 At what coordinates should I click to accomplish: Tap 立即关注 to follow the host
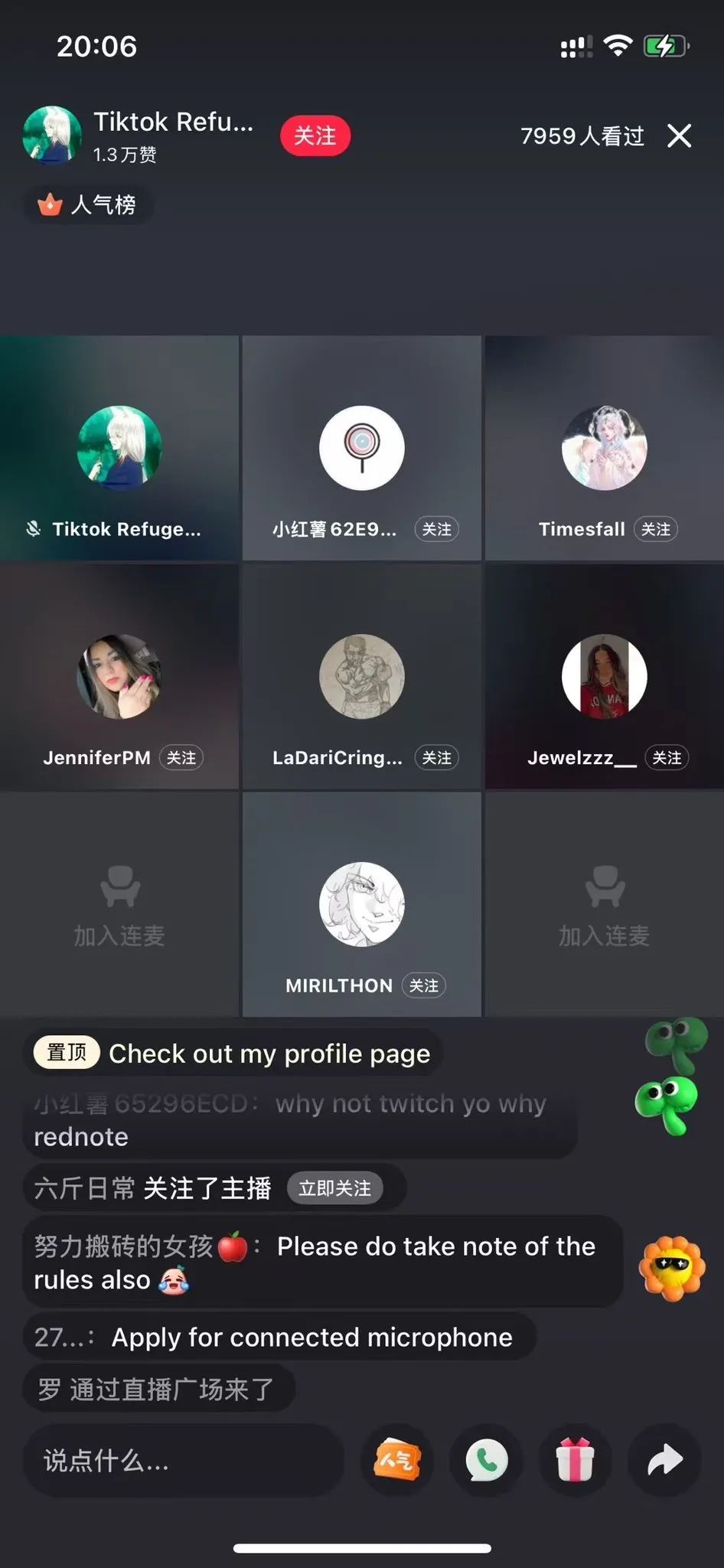(334, 1188)
